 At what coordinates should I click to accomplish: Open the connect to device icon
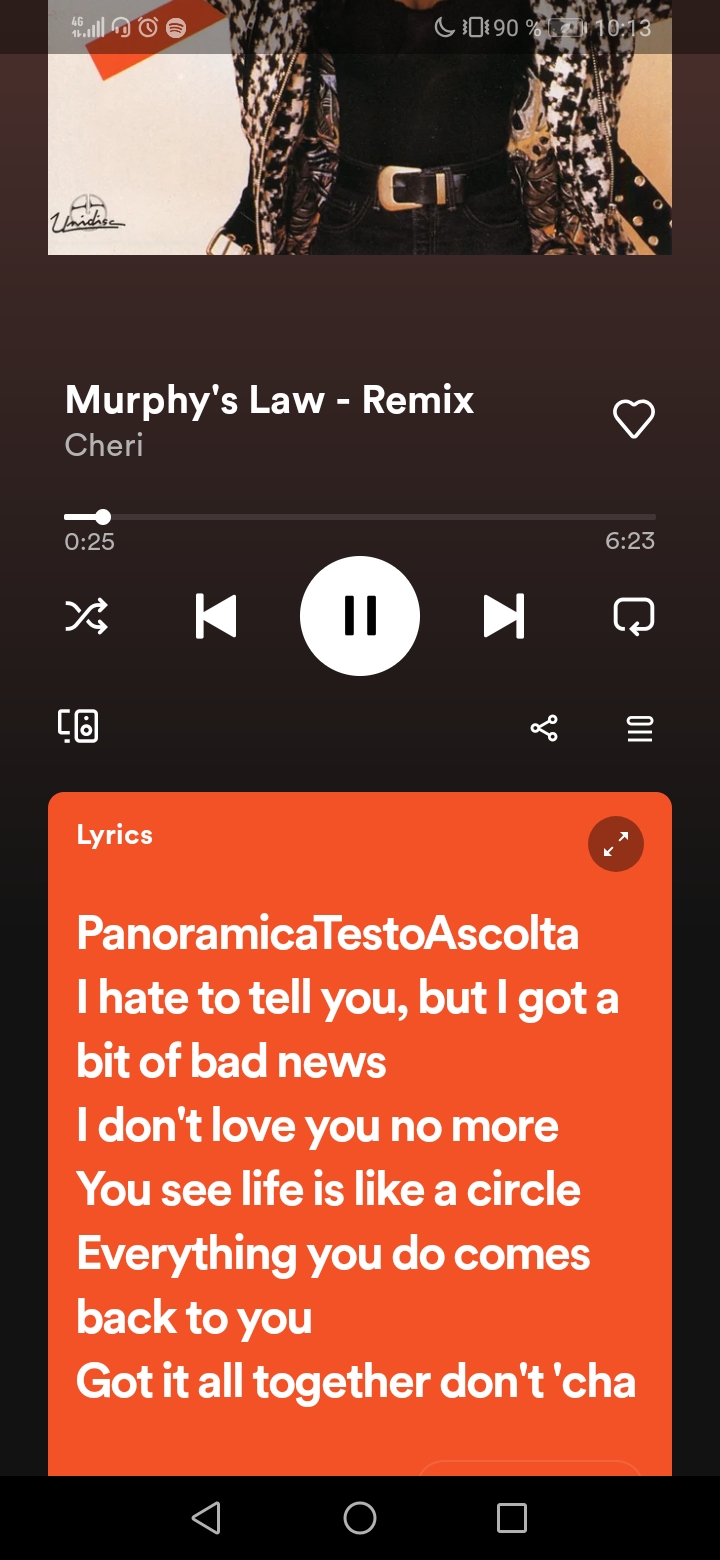click(x=78, y=727)
